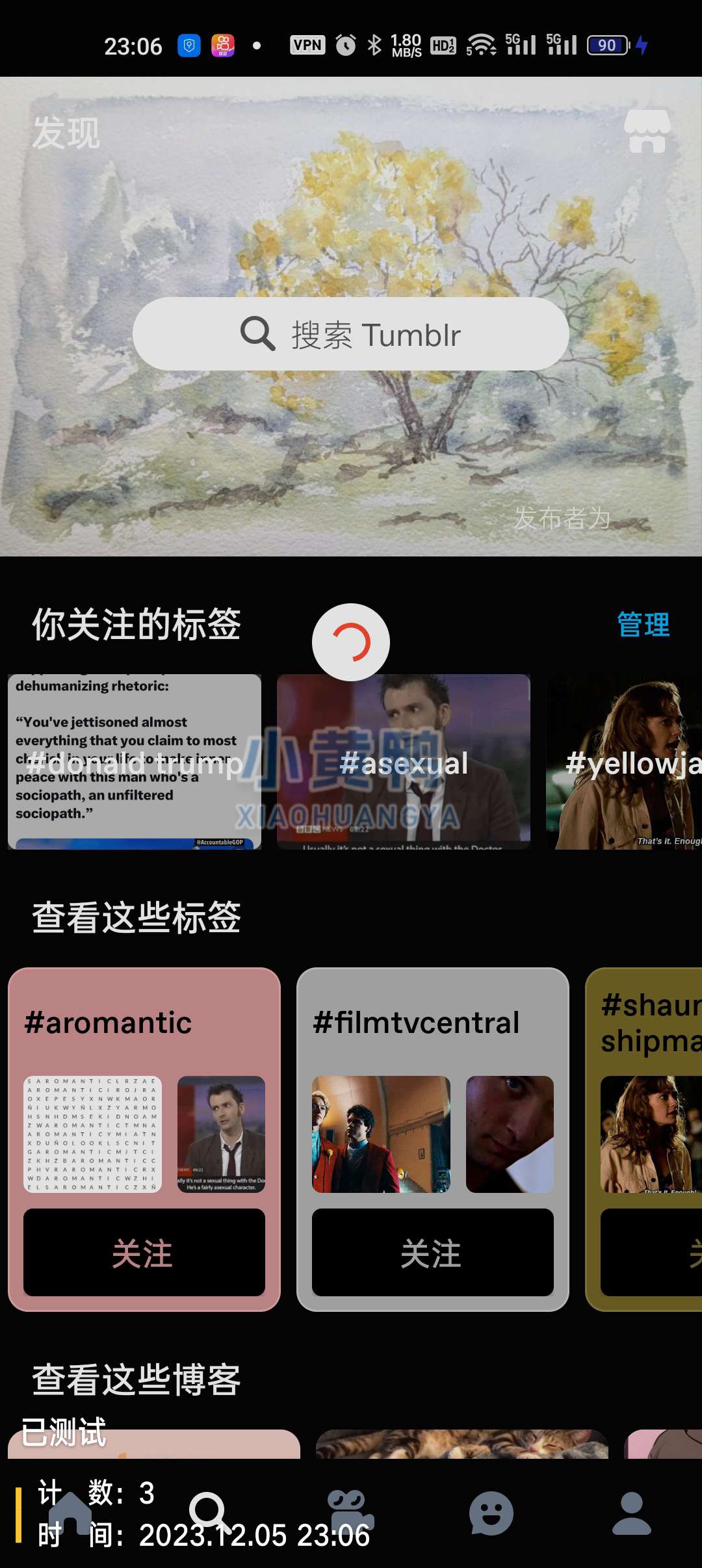Open the #yellowjackets tag tile
Screen dimensions: 702x1568
pyautogui.click(x=624, y=762)
